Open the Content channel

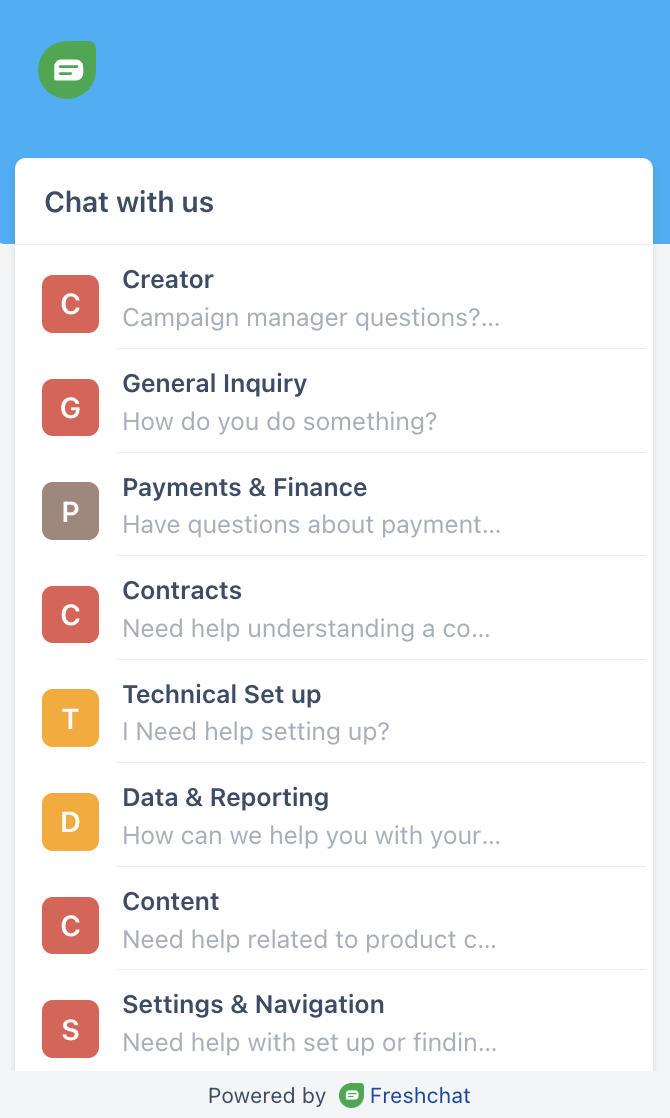(x=334, y=919)
